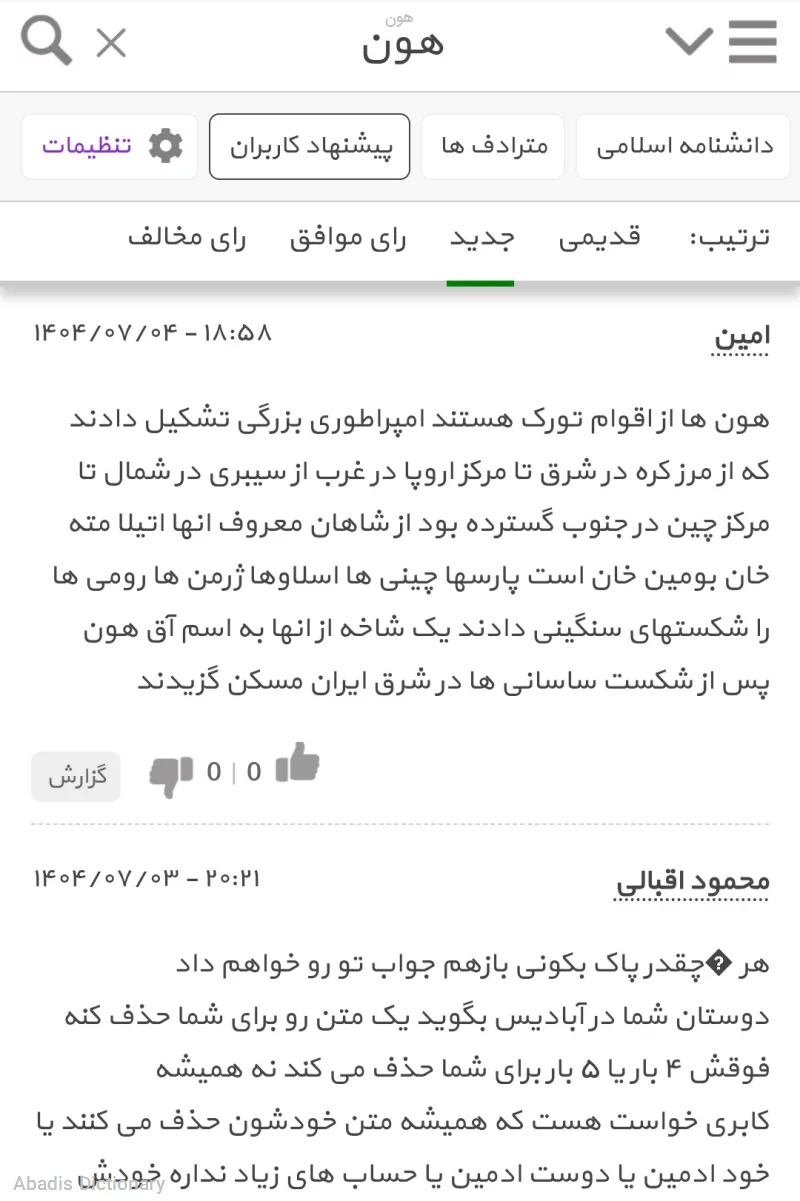
Task: Clear the search word with X
Action: pos(111,43)
